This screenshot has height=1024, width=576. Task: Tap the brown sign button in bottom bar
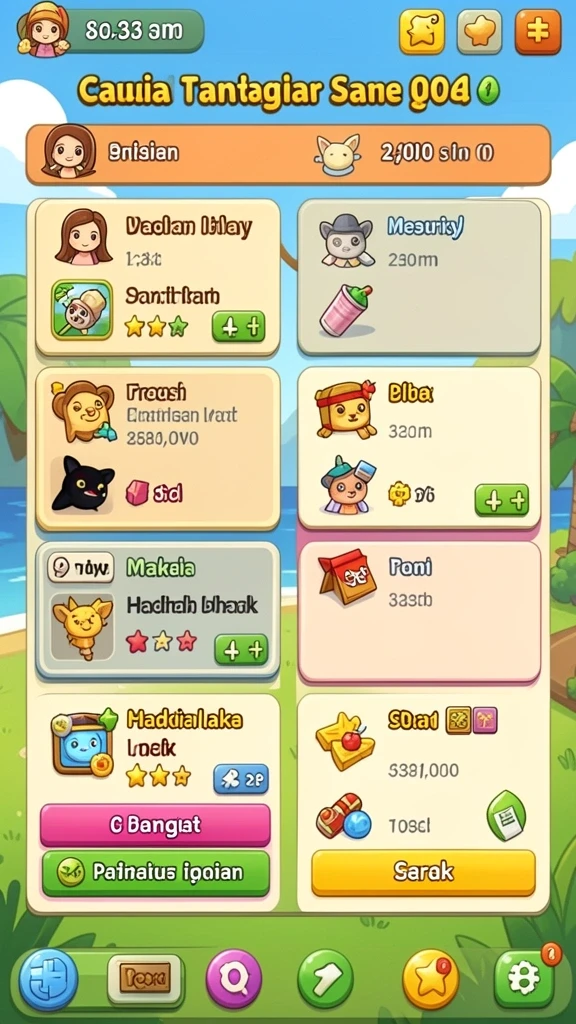coord(146,978)
